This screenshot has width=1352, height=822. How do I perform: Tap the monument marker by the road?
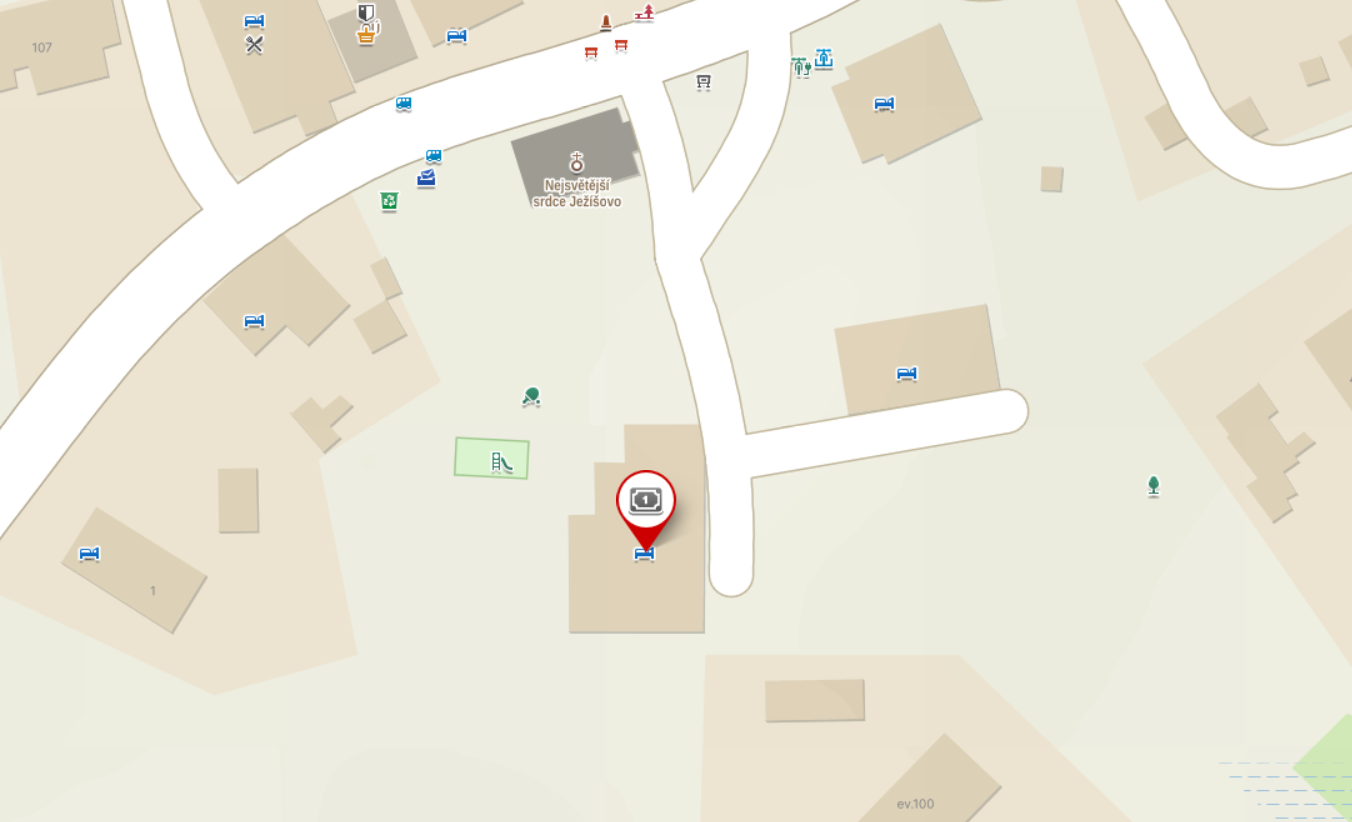tap(605, 23)
